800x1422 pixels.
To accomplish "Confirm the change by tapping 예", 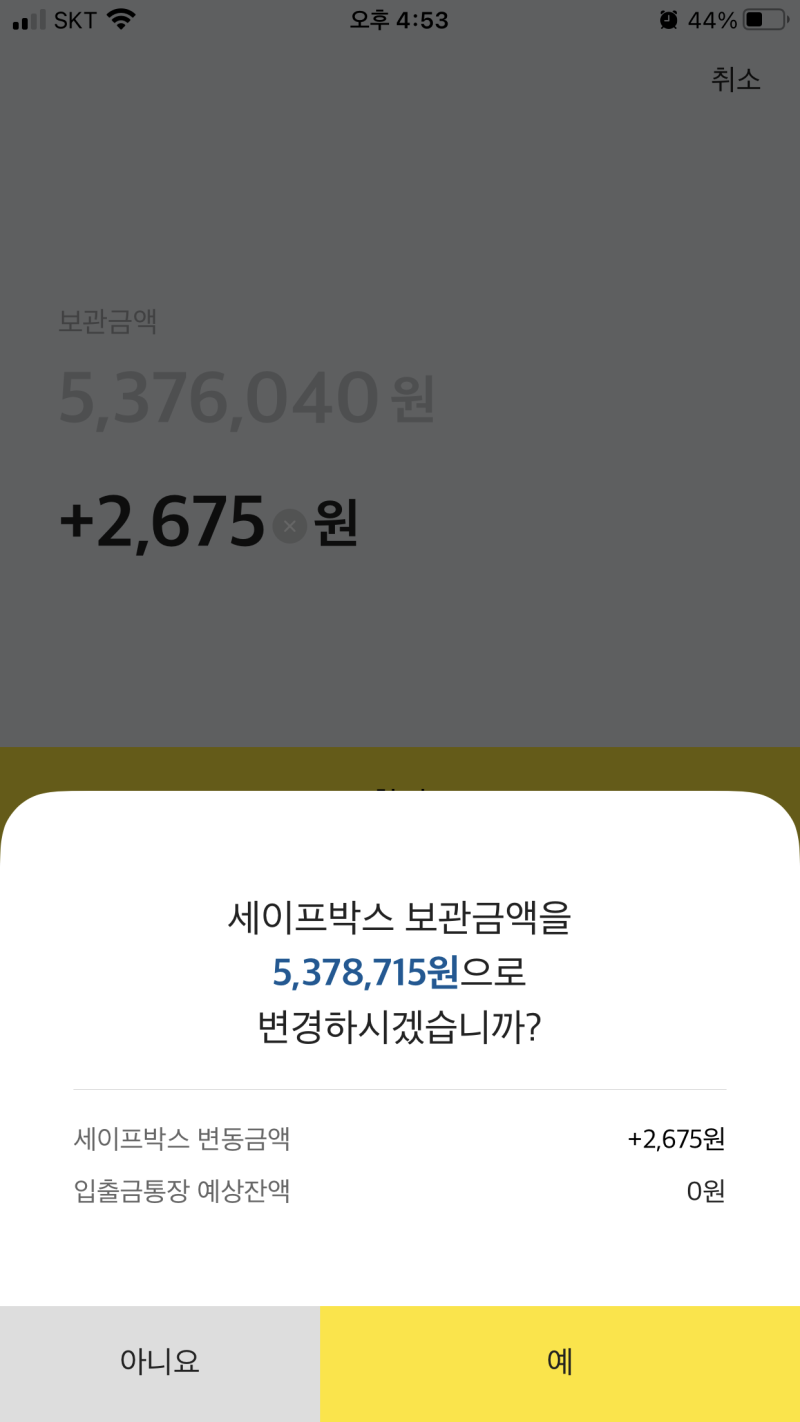I will coord(560,1362).
